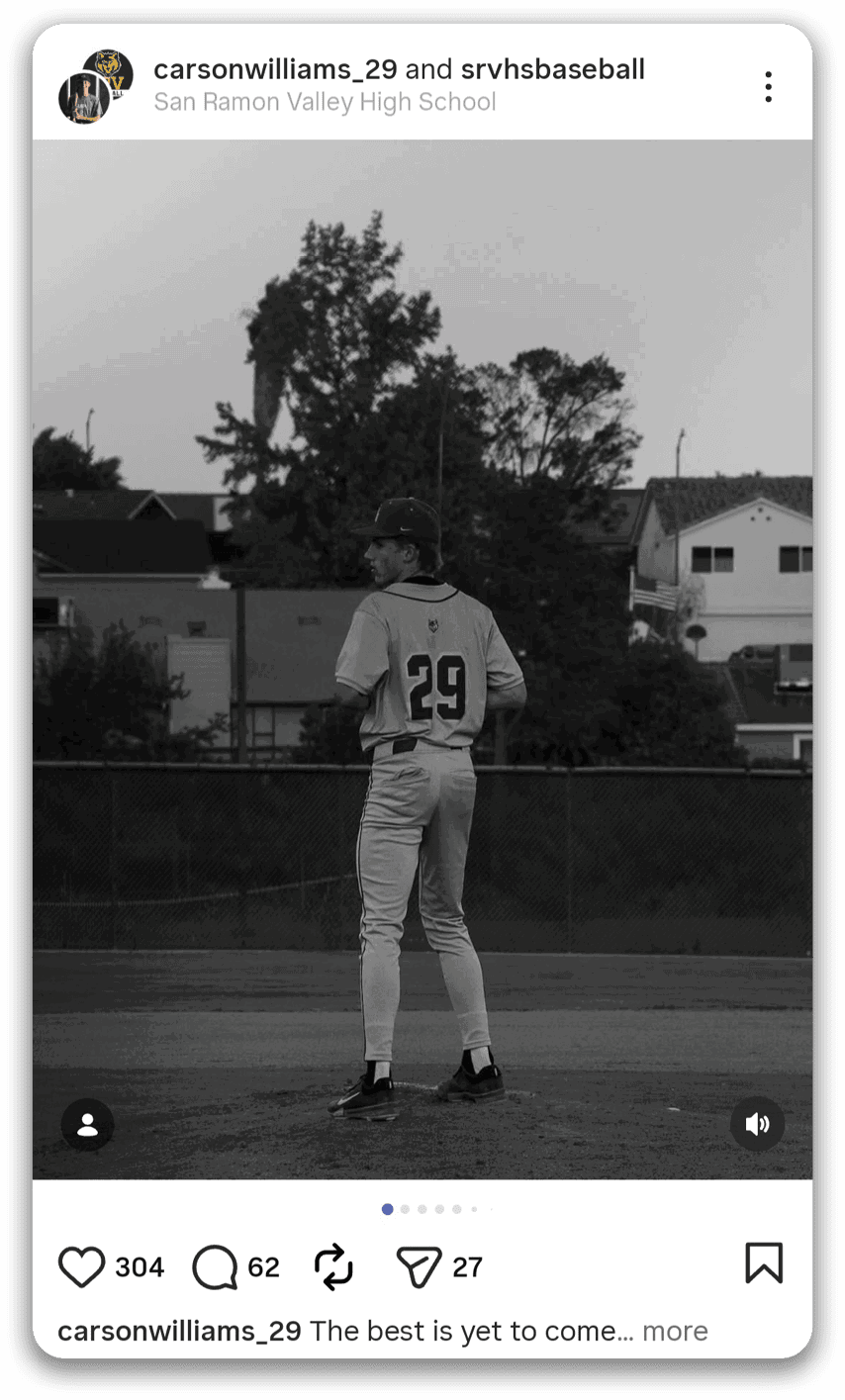Open the carousel page indicator dots
The image size is (845, 1400).
coord(436,1209)
